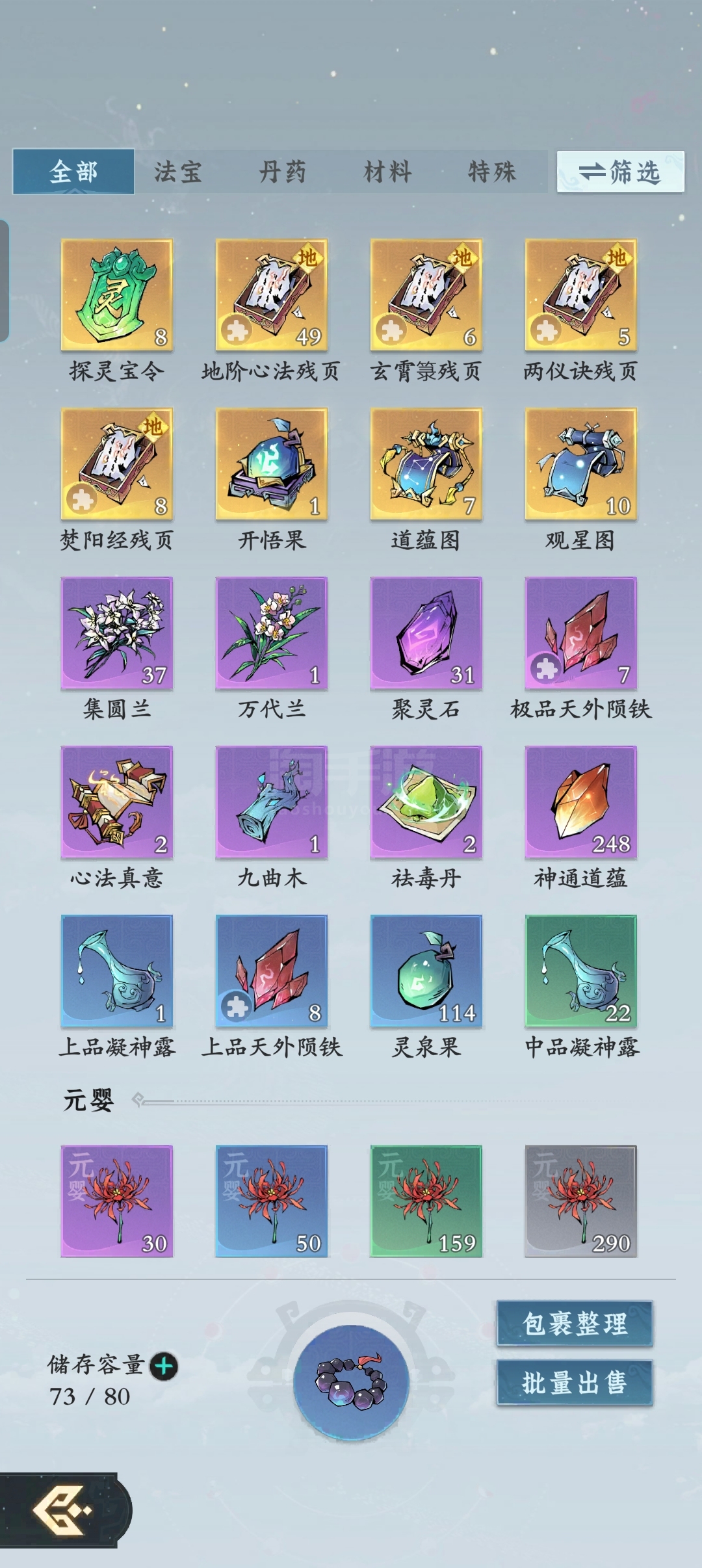Tap the round bead bracelet button
Viewport: 702px width, 1568px height.
point(351,1382)
